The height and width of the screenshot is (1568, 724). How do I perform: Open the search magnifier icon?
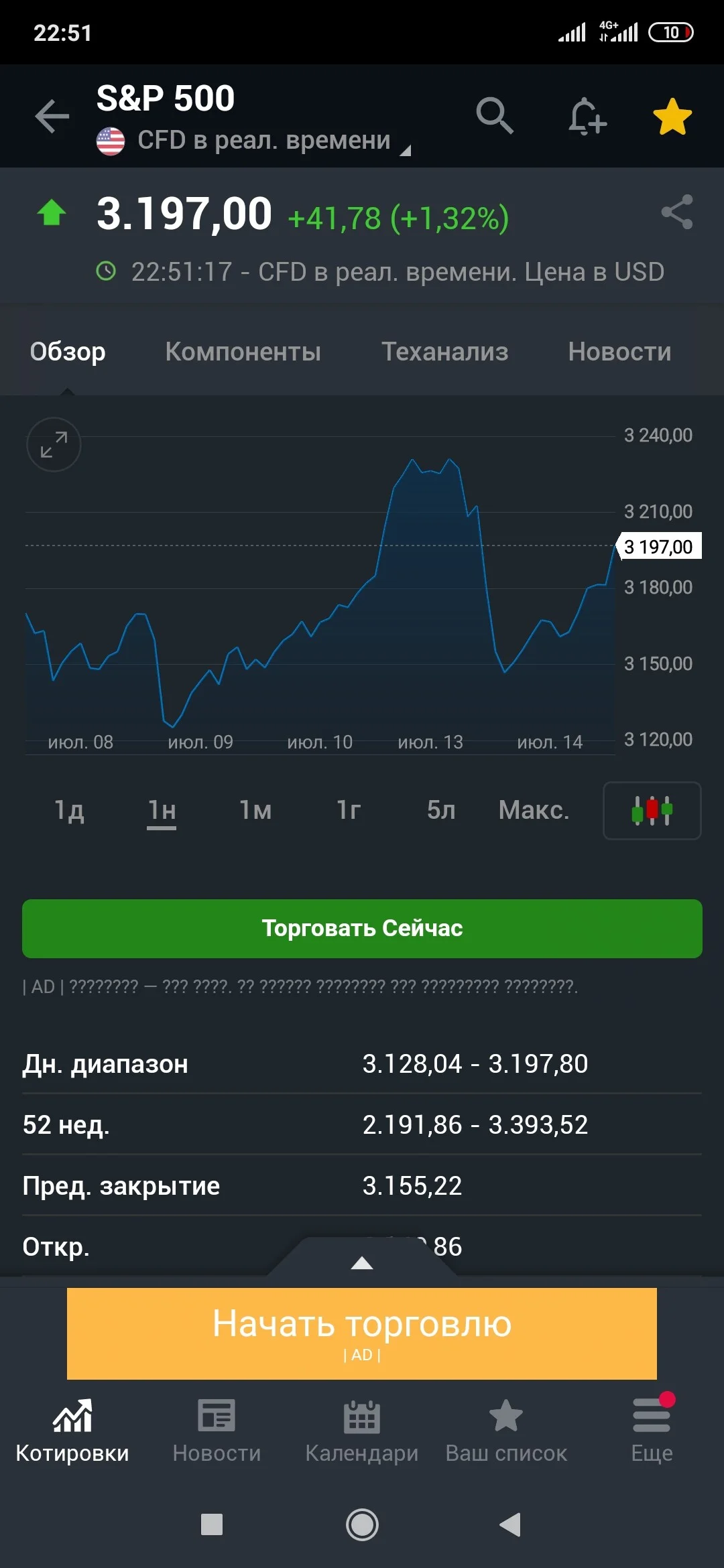click(x=495, y=116)
